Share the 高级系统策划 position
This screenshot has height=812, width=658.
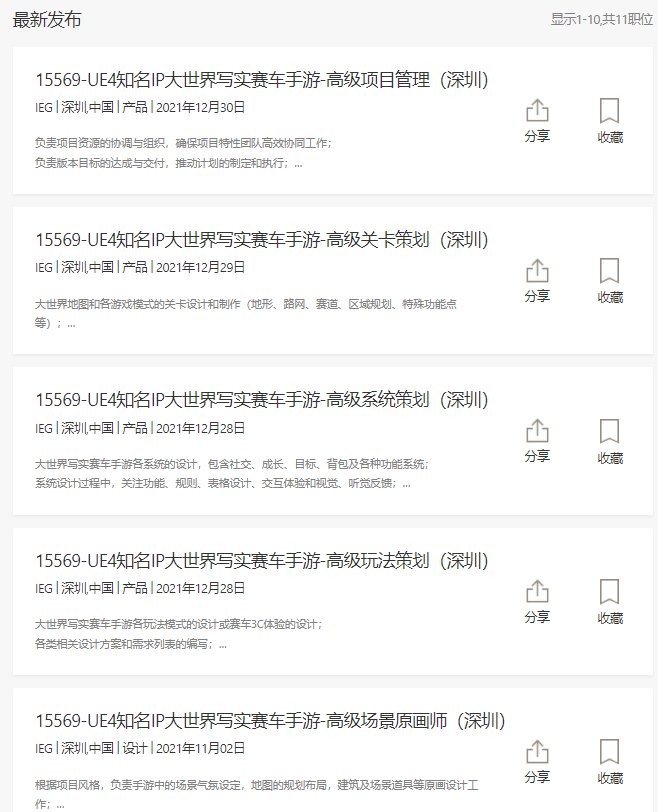pos(537,441)
